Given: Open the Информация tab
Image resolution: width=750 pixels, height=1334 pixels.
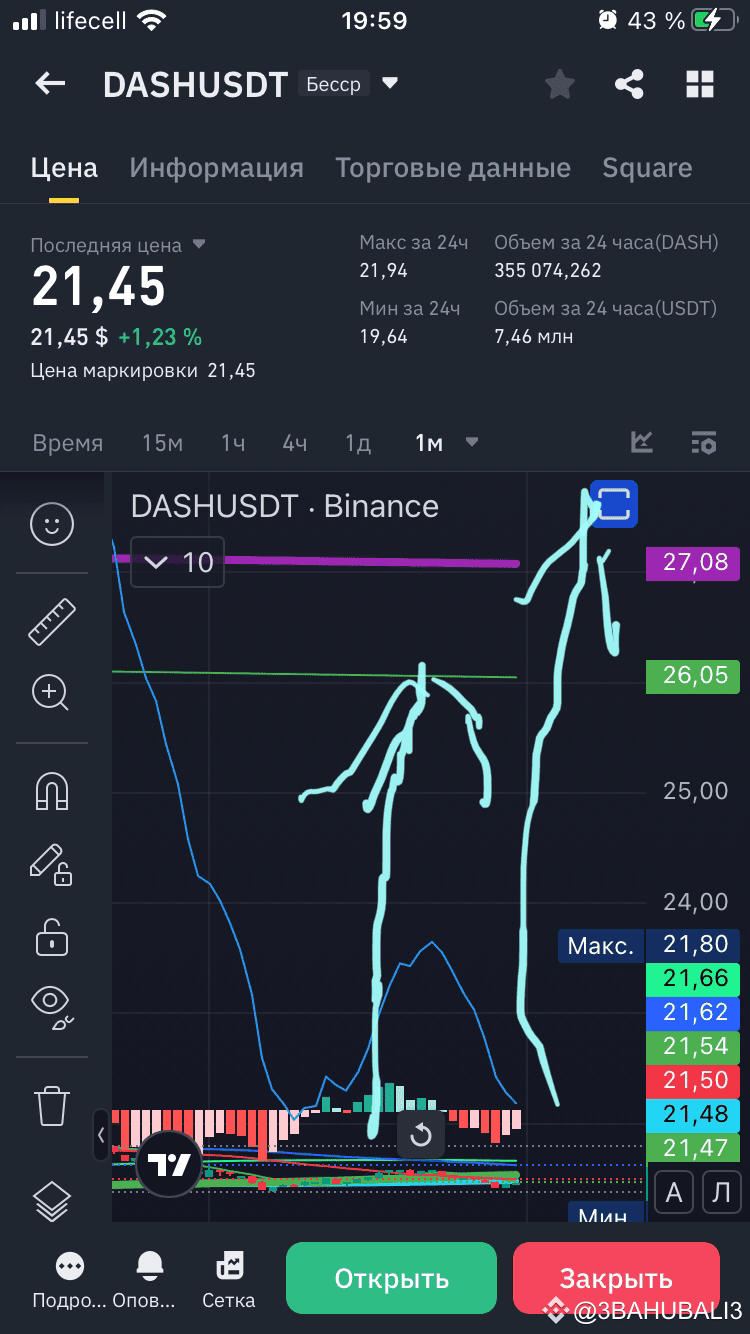Looking at the screenshot, I should click(216, 167).
